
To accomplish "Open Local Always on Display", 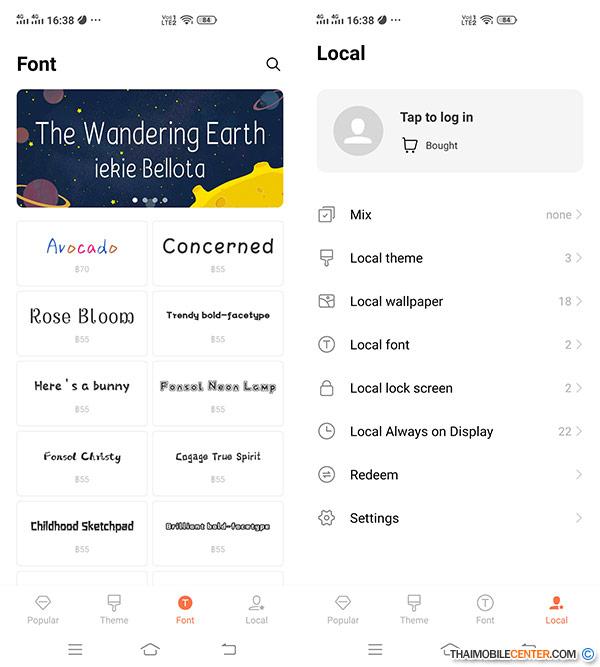I will click(450, 431).
